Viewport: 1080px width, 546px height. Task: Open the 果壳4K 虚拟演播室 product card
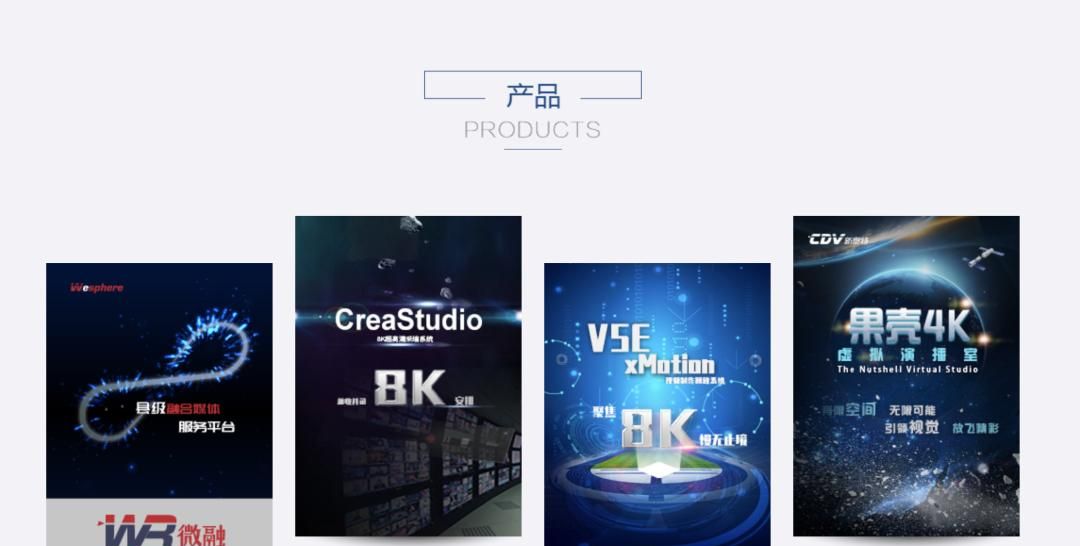[x=906, y=375]
